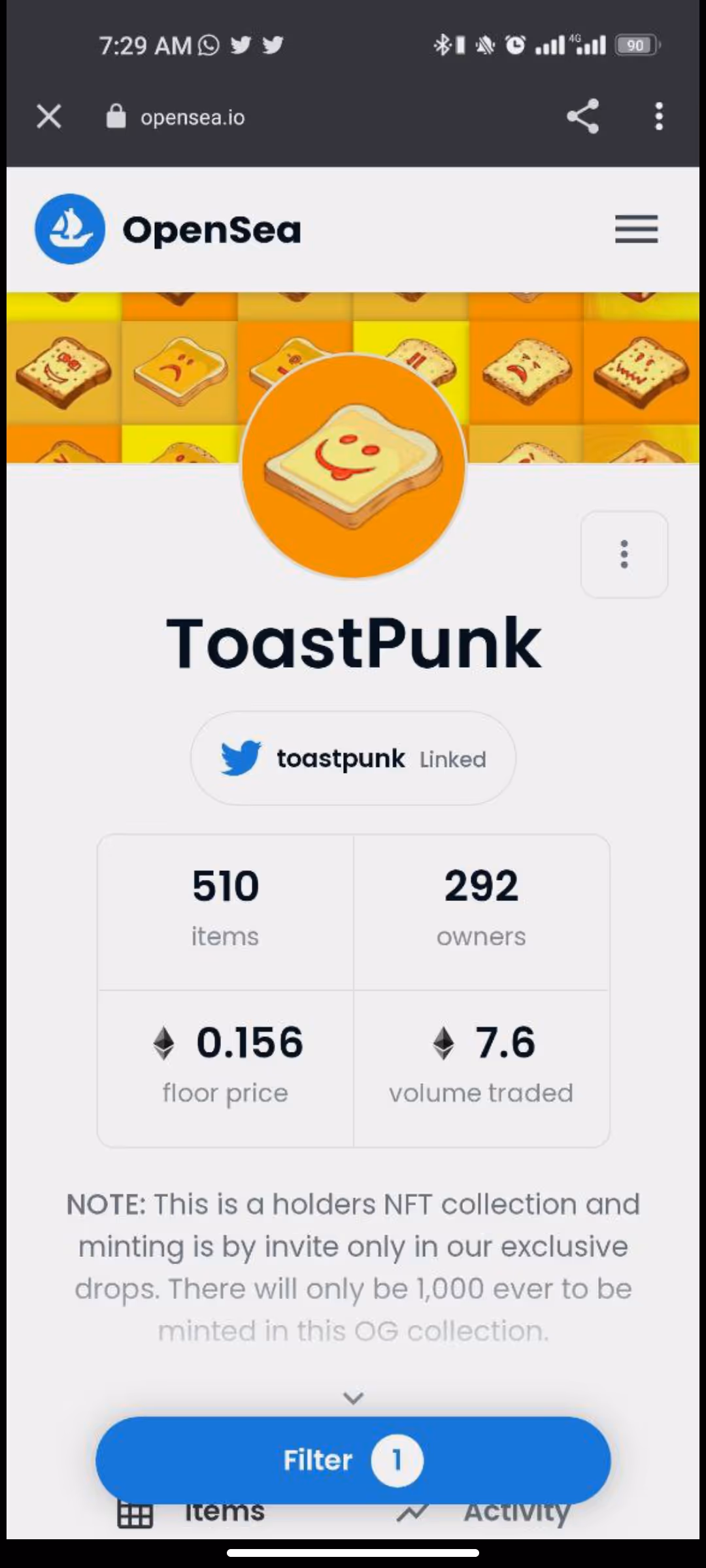View the 292 owners list
The height and width of the screenshot is (1568, 706).
click(482, 911)
